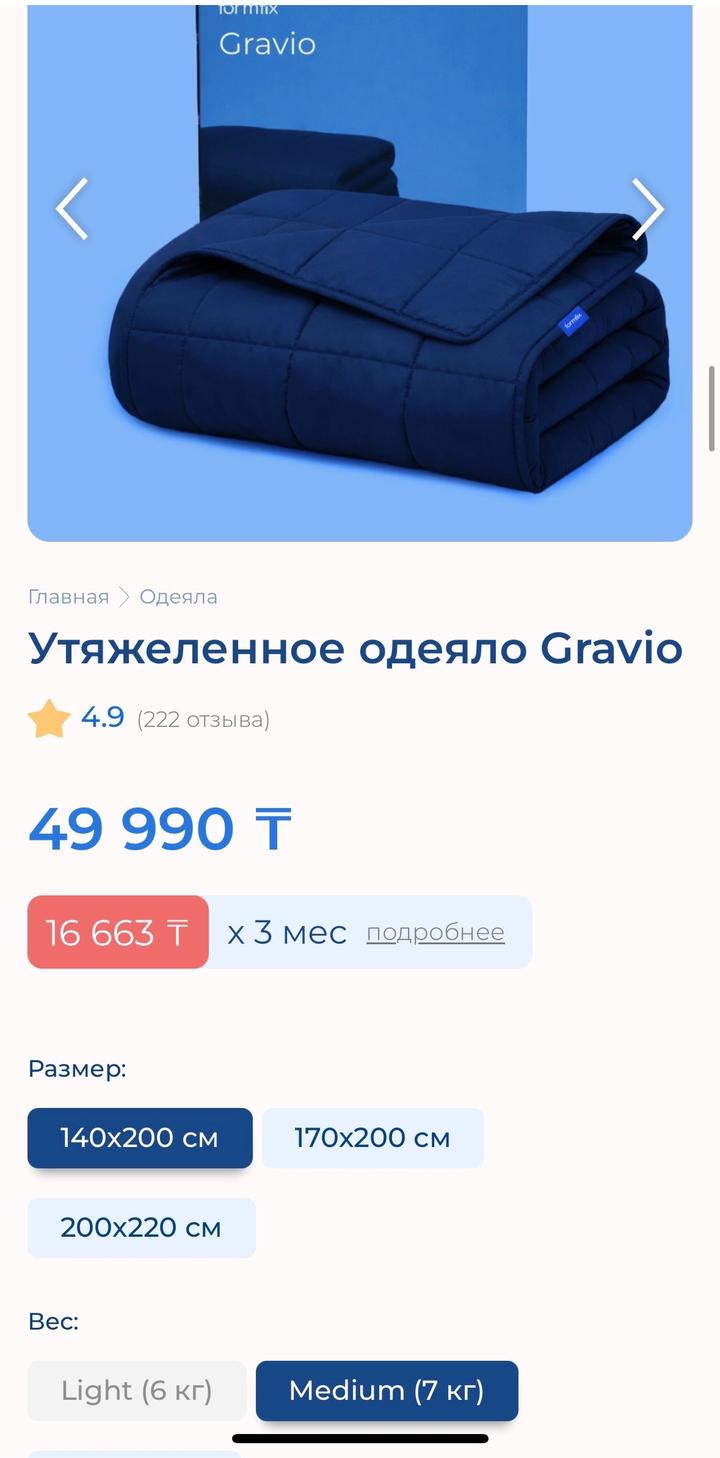Select size 140x200 см
The height and width of the screenshot is (1458, 720).
[140, 1138]
